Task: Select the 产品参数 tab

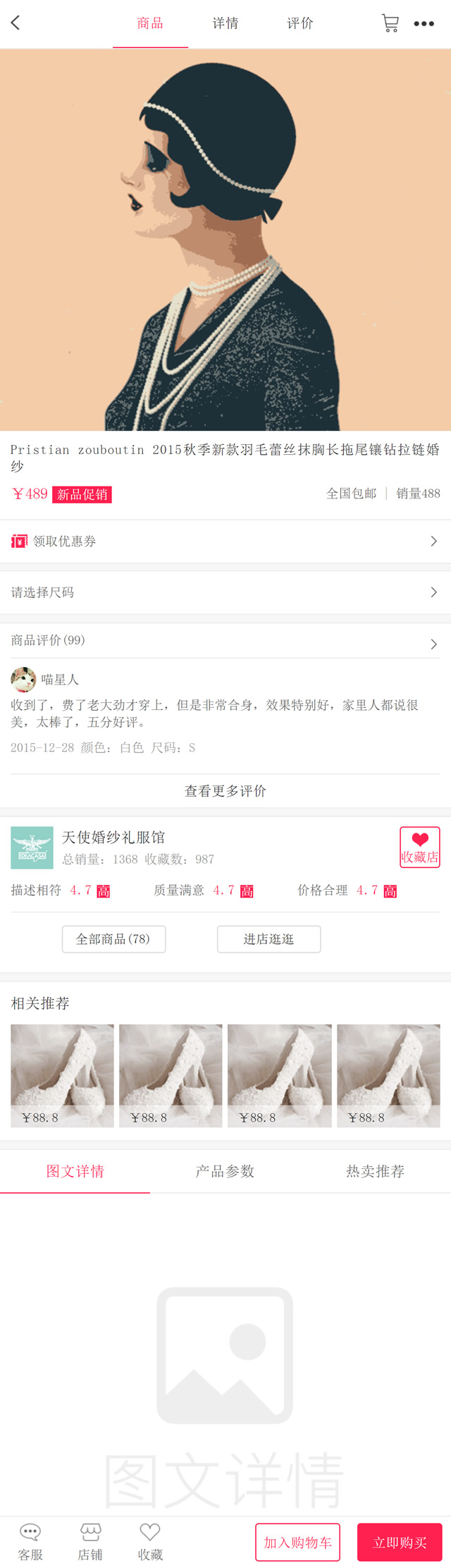Action: (x=225, y=1171)
